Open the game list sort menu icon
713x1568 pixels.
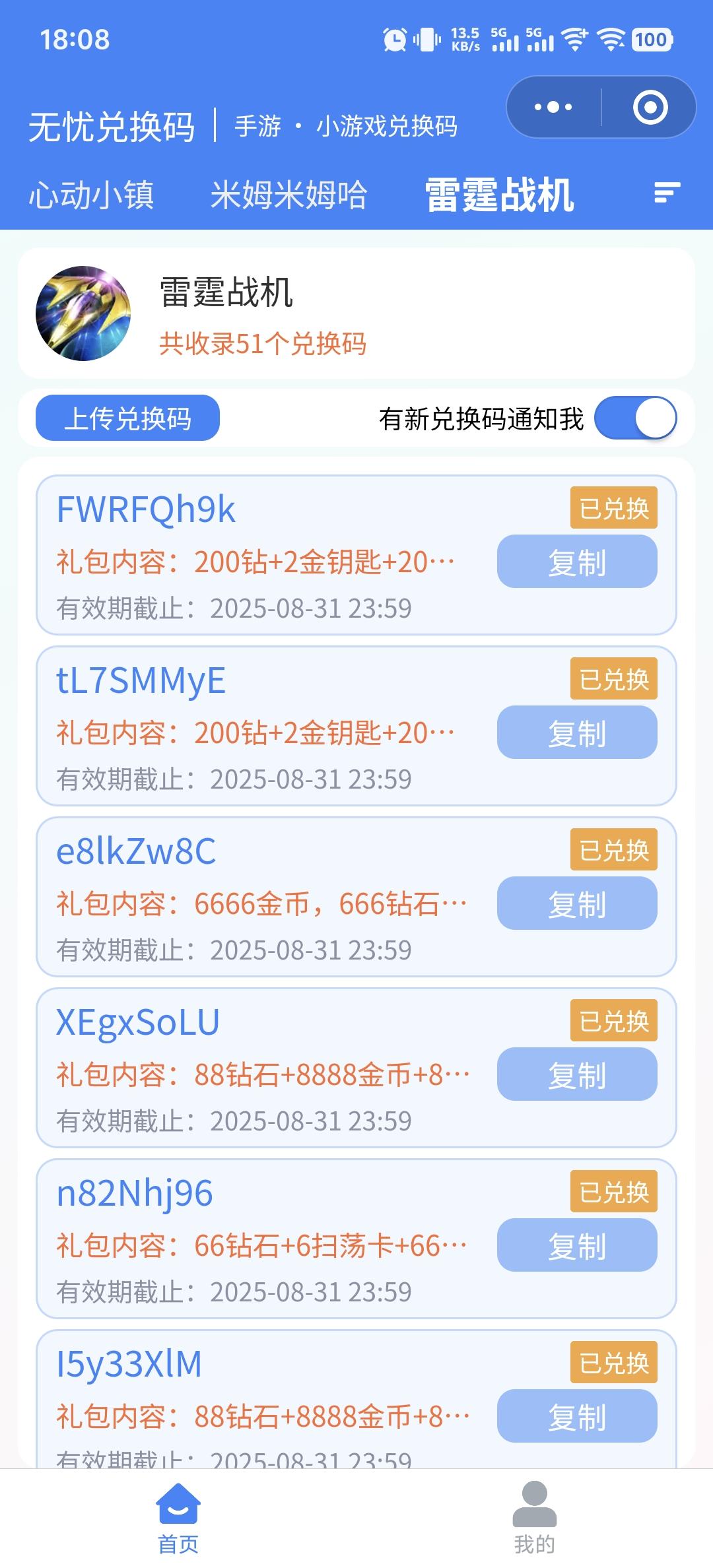[667, 193]
